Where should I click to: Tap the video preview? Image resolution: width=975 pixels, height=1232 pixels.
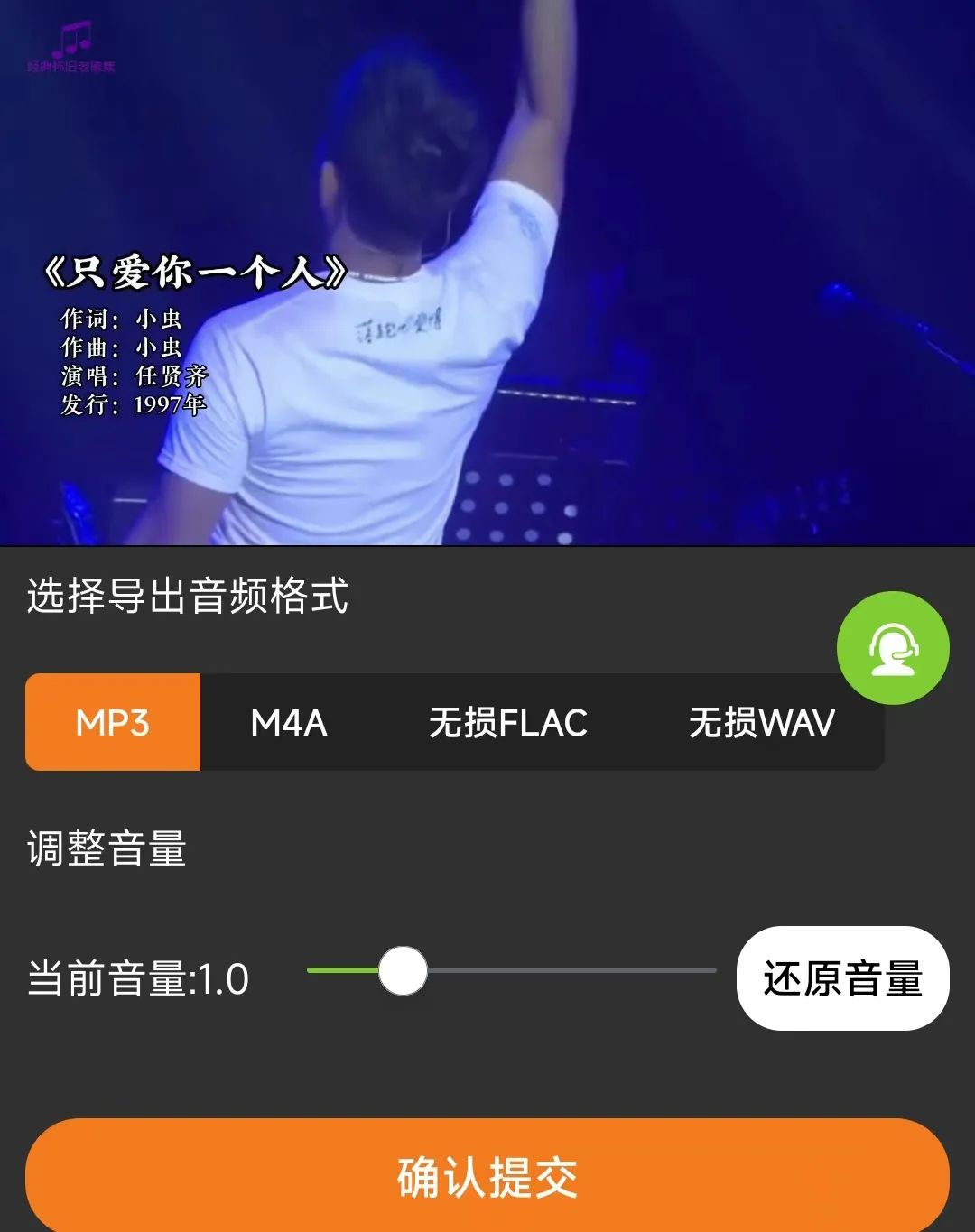pos(487,273)
